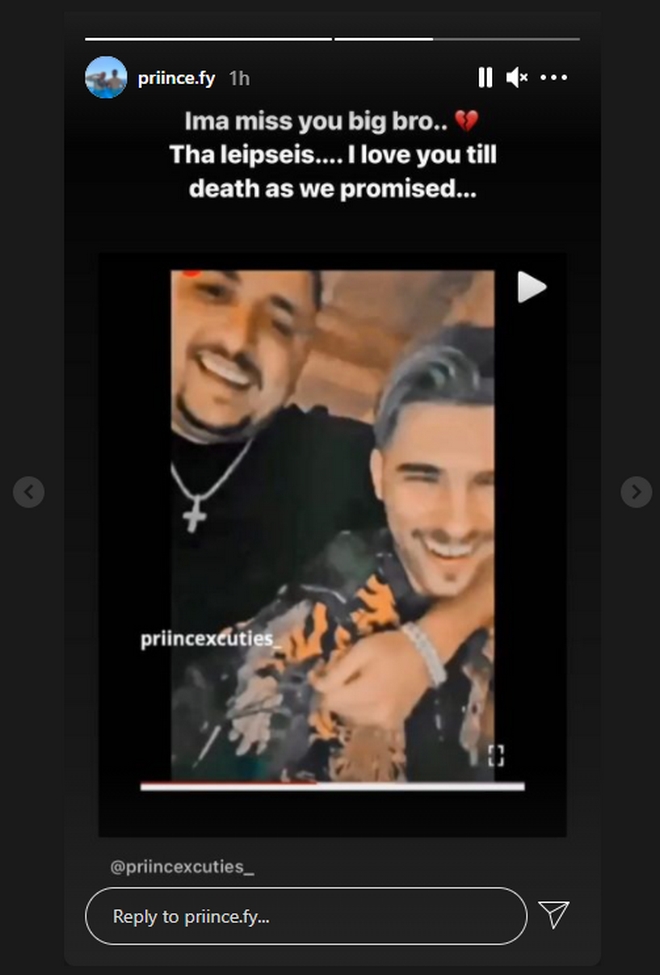Open priince.fy profile avatar

coord(106,77)
